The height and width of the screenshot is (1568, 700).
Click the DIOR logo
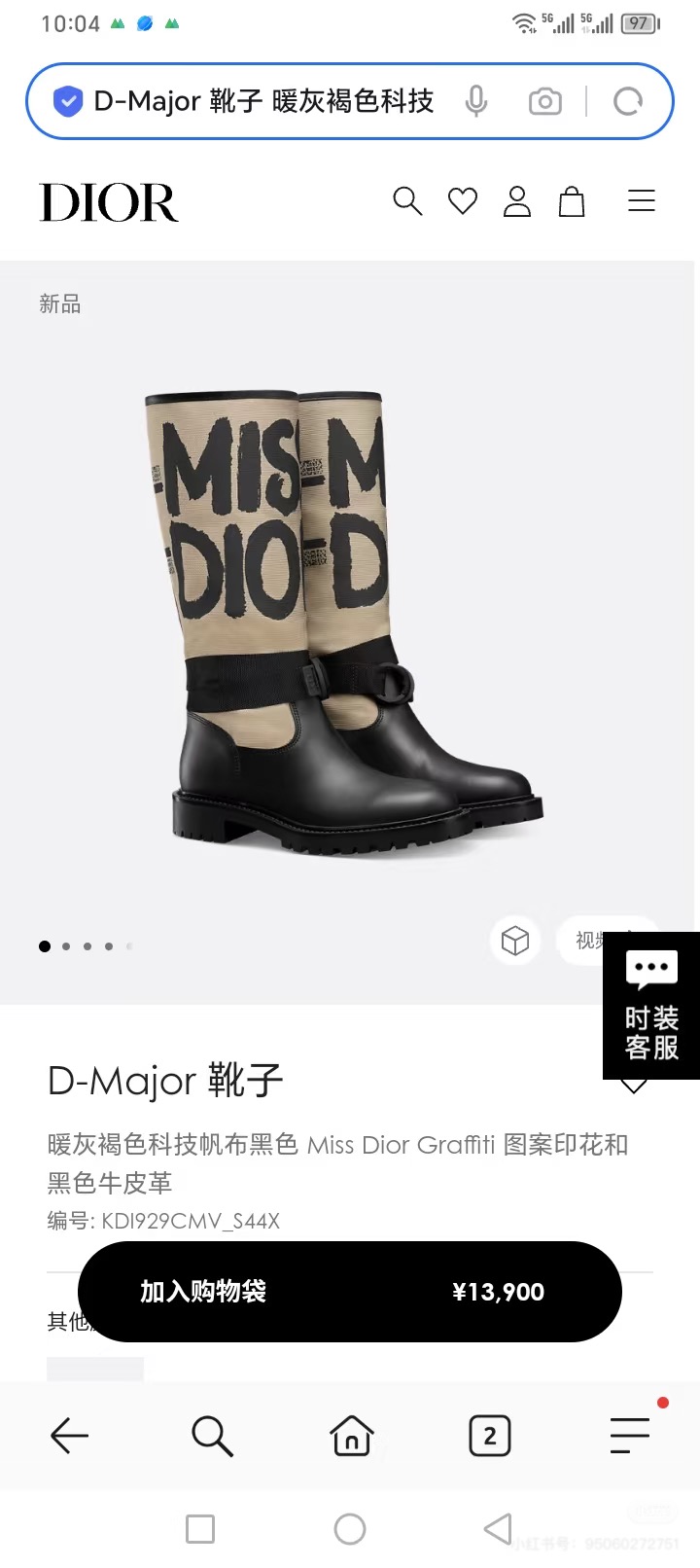point(108,202)
